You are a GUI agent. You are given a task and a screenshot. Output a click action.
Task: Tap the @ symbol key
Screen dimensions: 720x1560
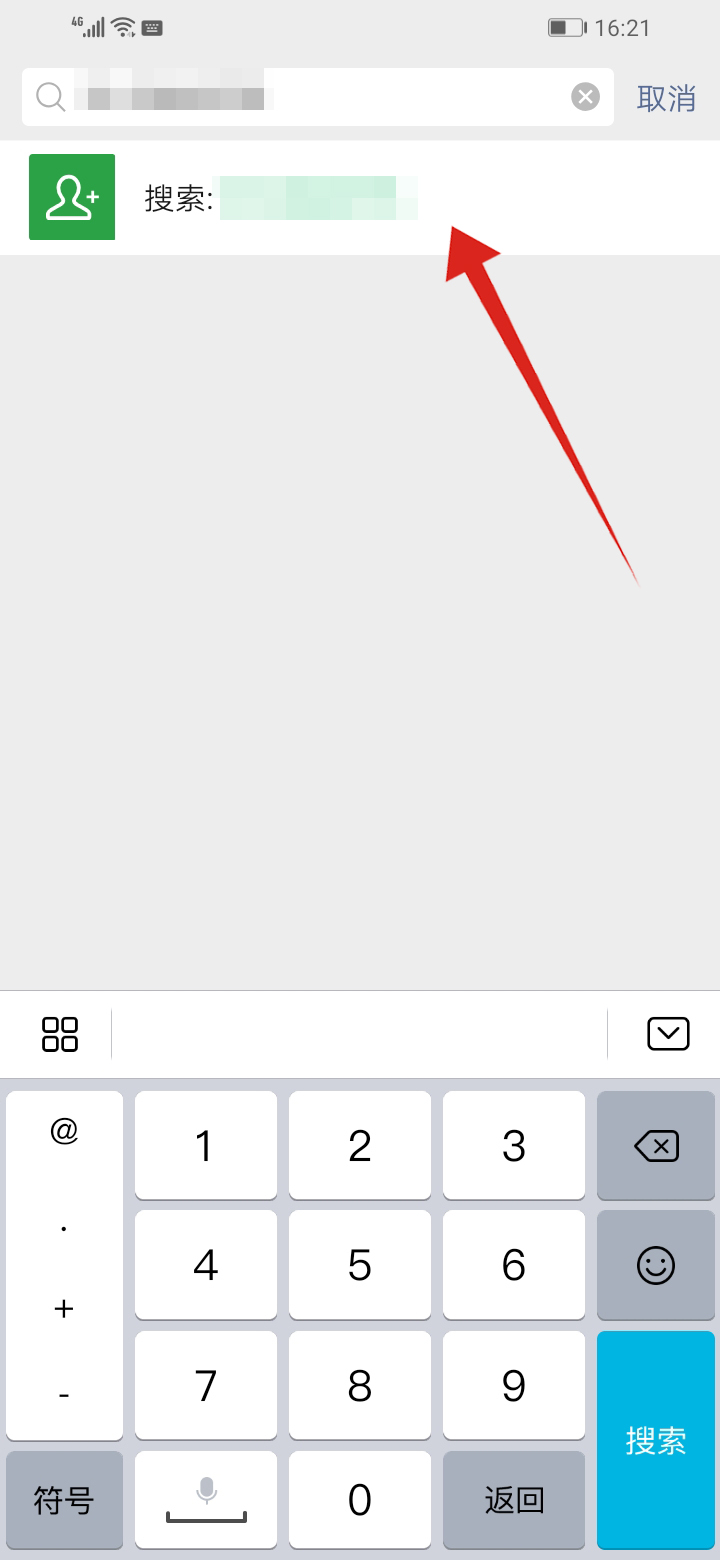click(64, 1132)
